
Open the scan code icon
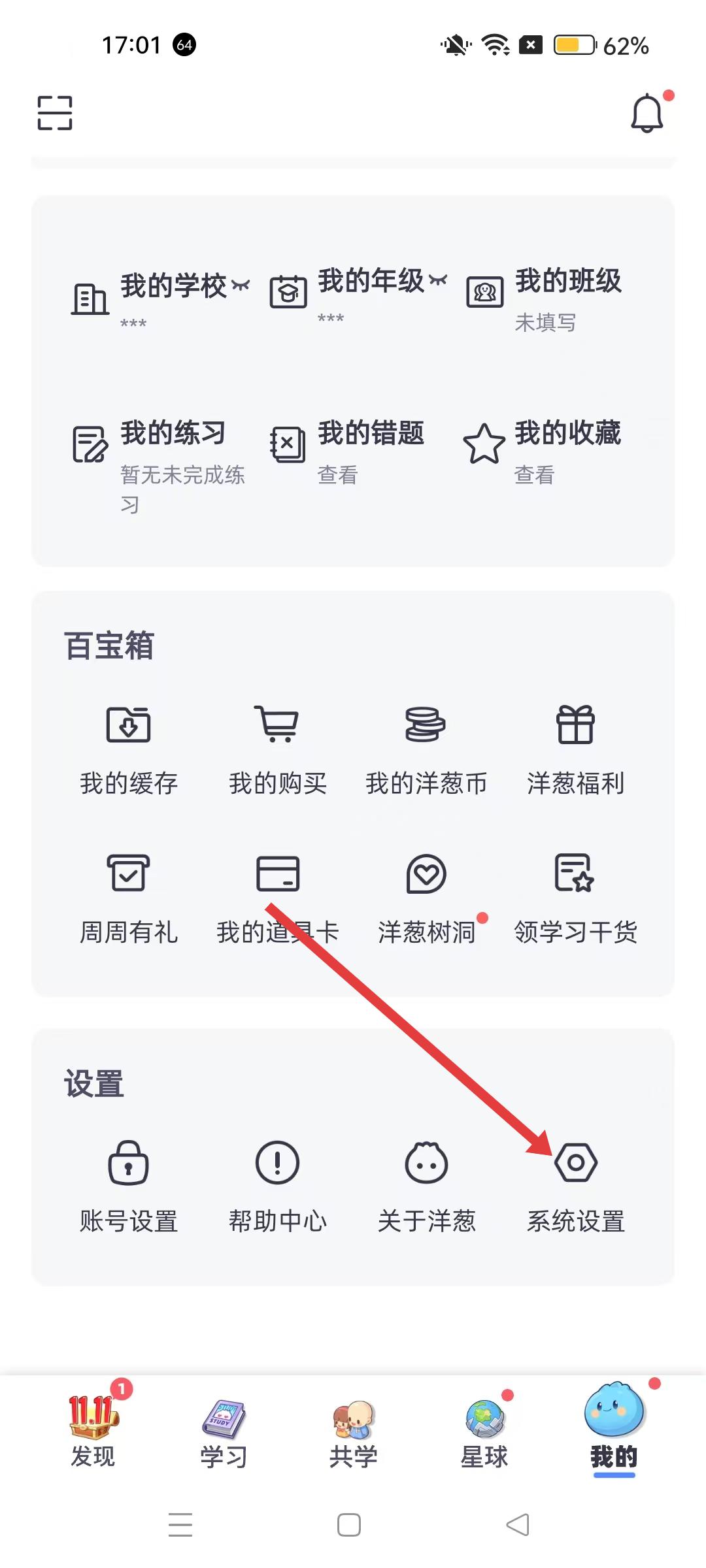point(55,113)
